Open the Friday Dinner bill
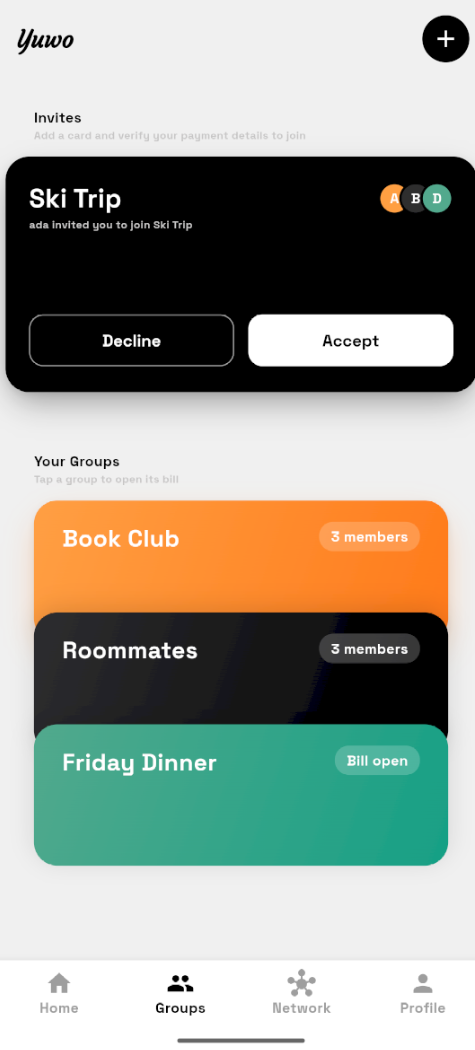The height and width of the screenshot is (1050, 475). (241, 795)
